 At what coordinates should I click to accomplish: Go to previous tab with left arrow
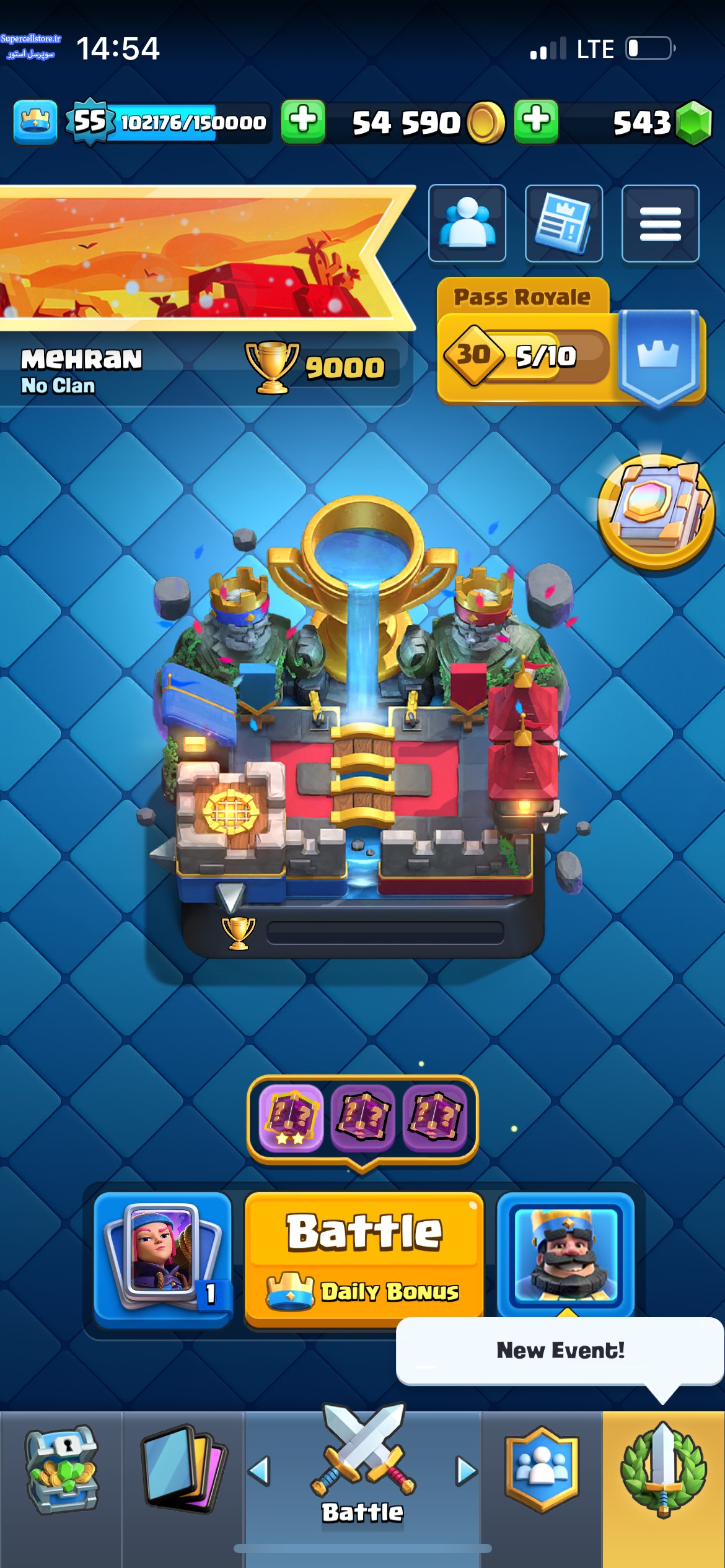pos(260,1471)
